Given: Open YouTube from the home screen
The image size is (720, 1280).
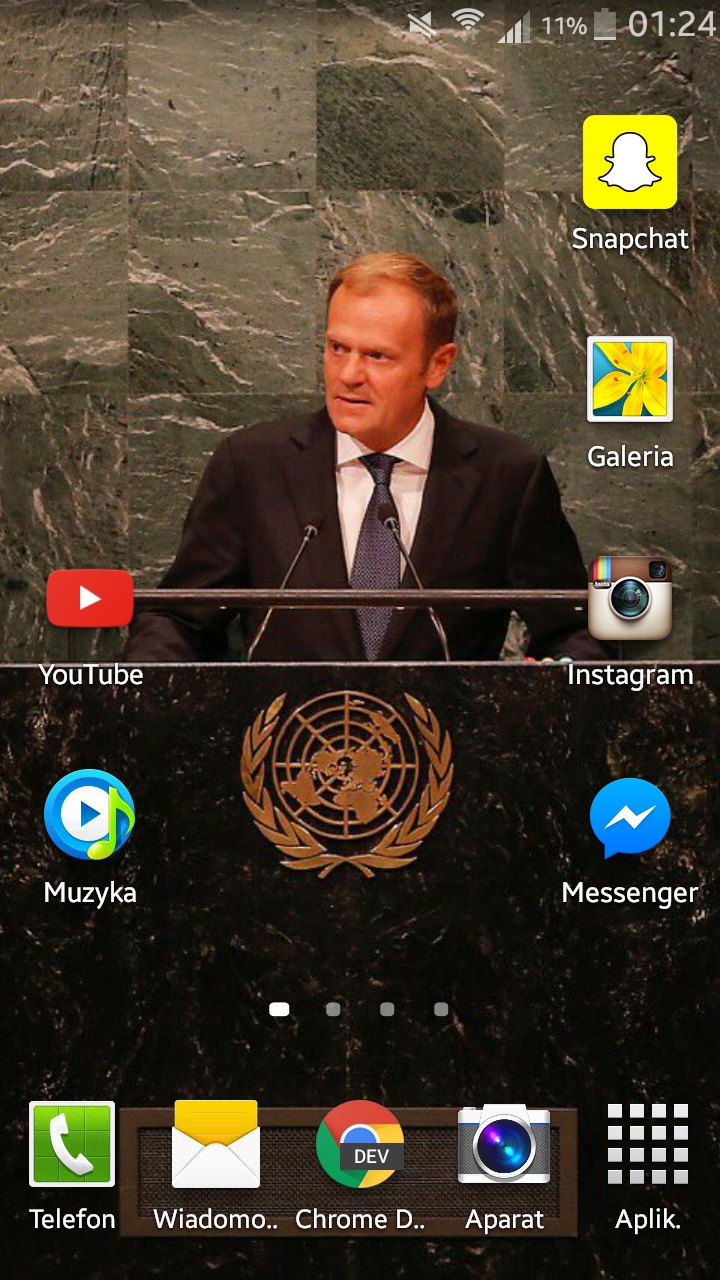Looking at the screenshot, I should (90, 598).
